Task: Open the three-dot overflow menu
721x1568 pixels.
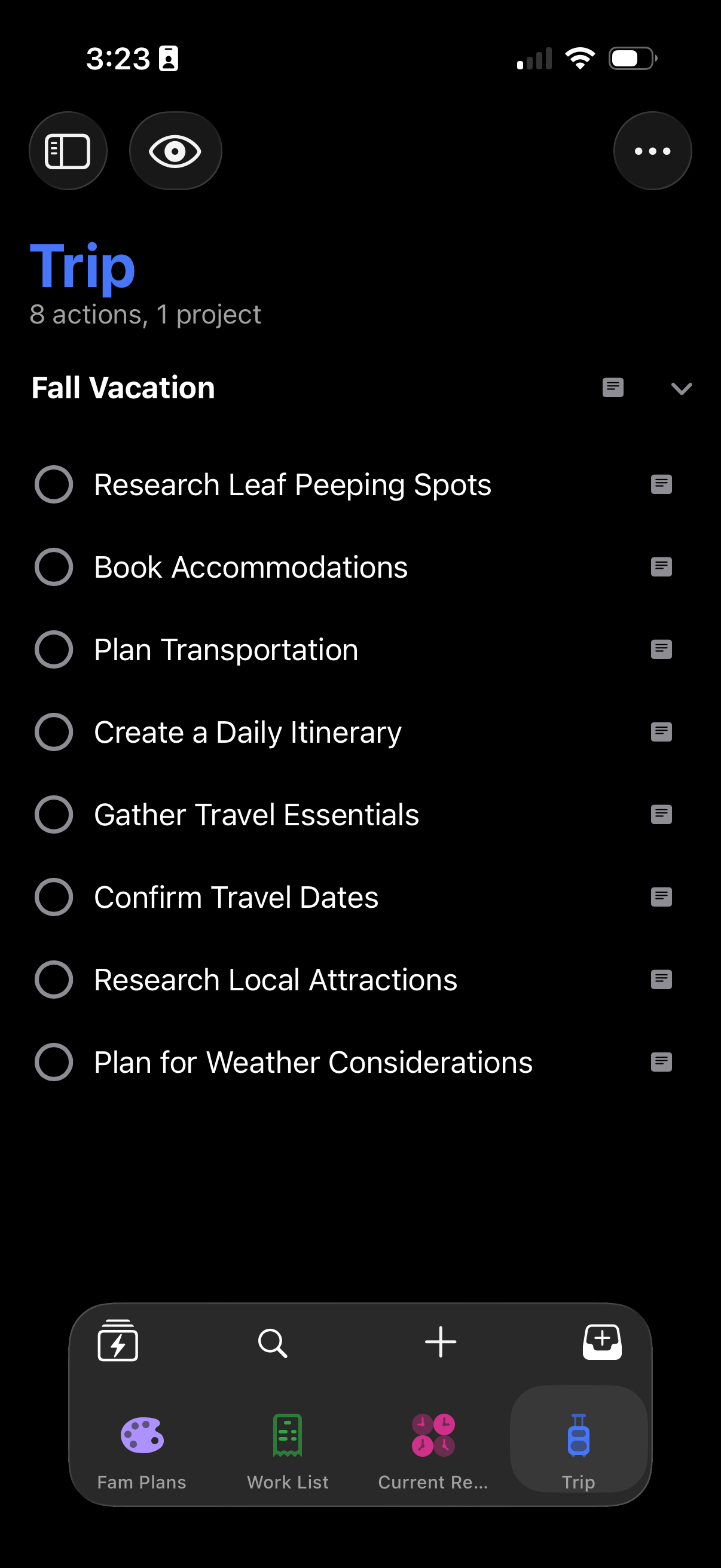Action: 652,151
